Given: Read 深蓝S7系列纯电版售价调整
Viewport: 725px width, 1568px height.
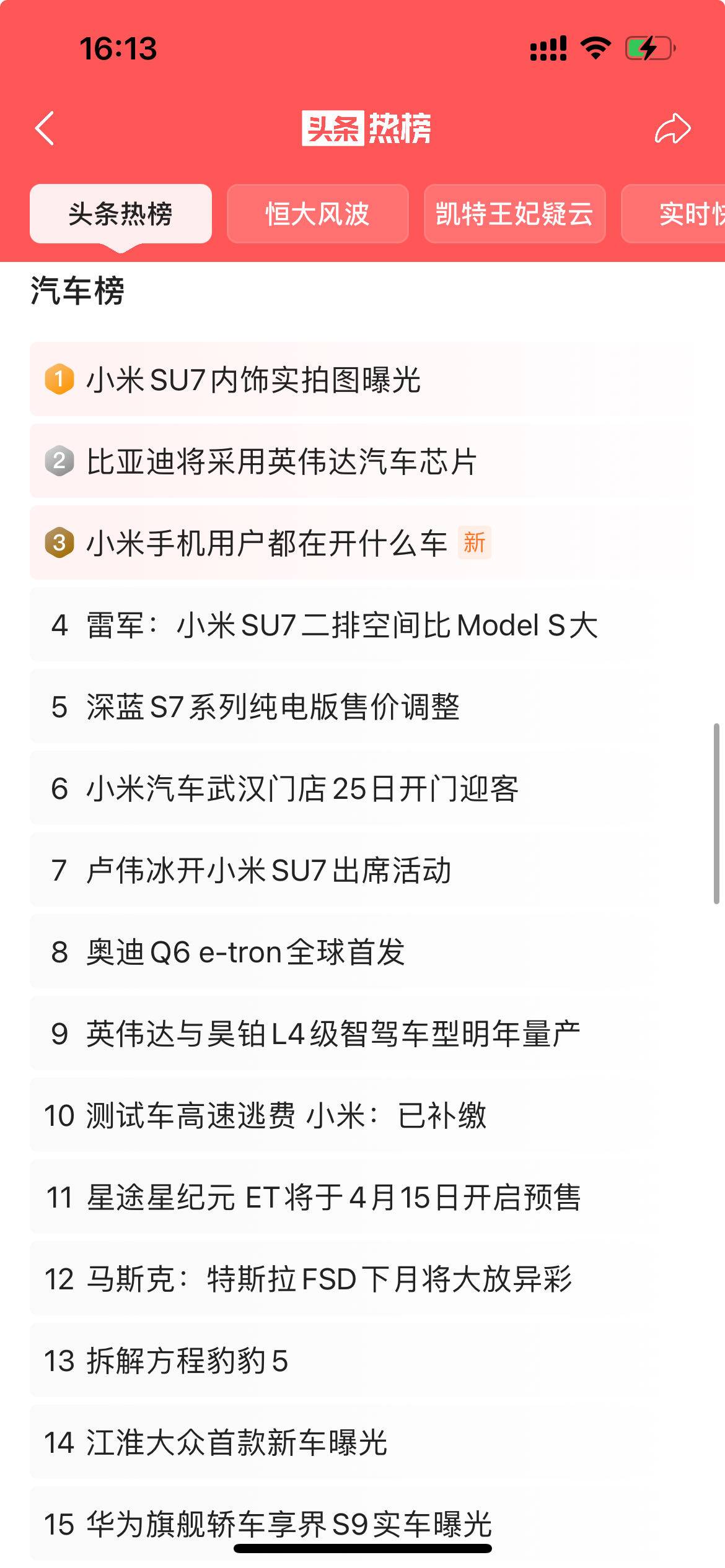Looking at the screenshot, I should click(362, 706).
